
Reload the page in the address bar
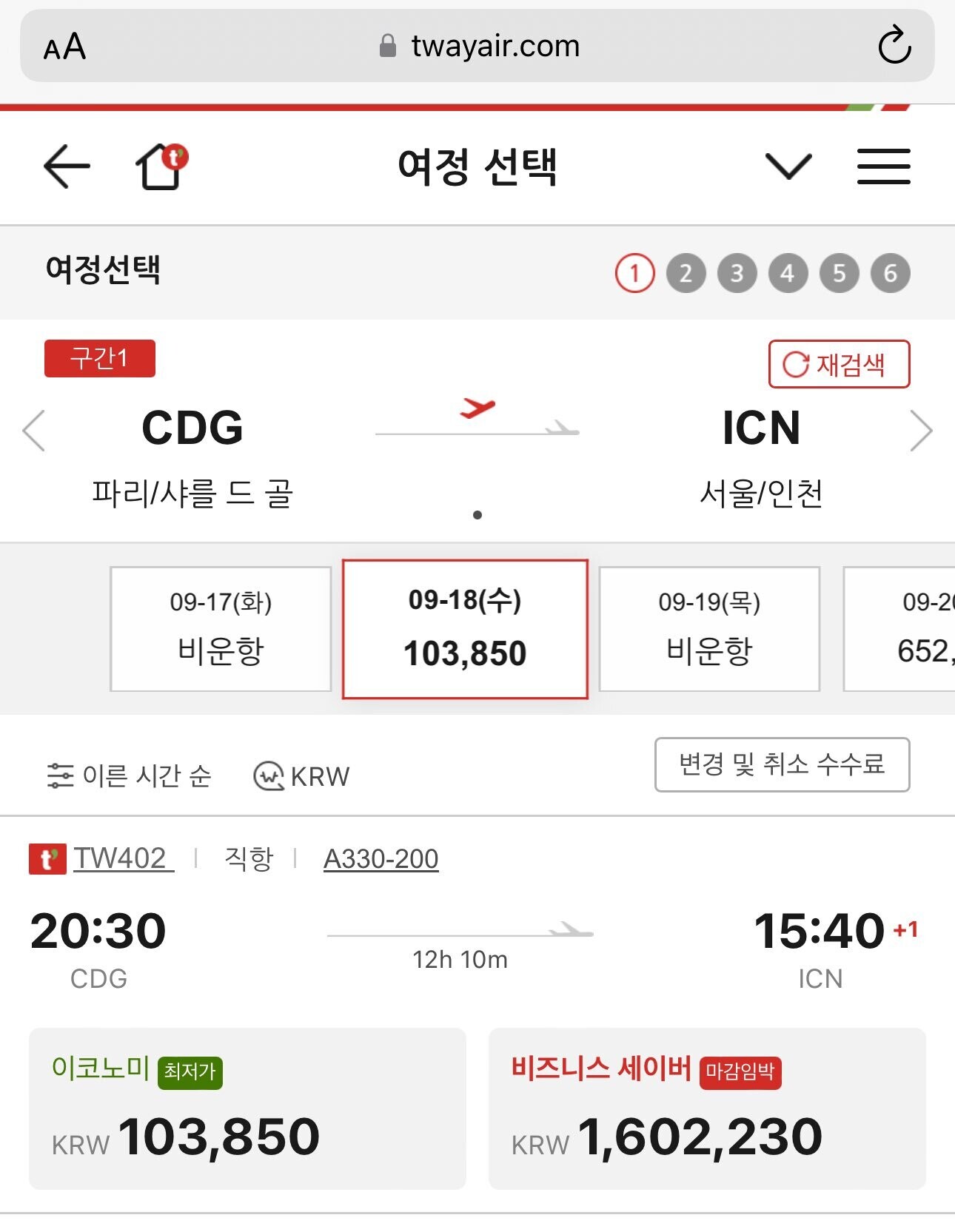894,46
